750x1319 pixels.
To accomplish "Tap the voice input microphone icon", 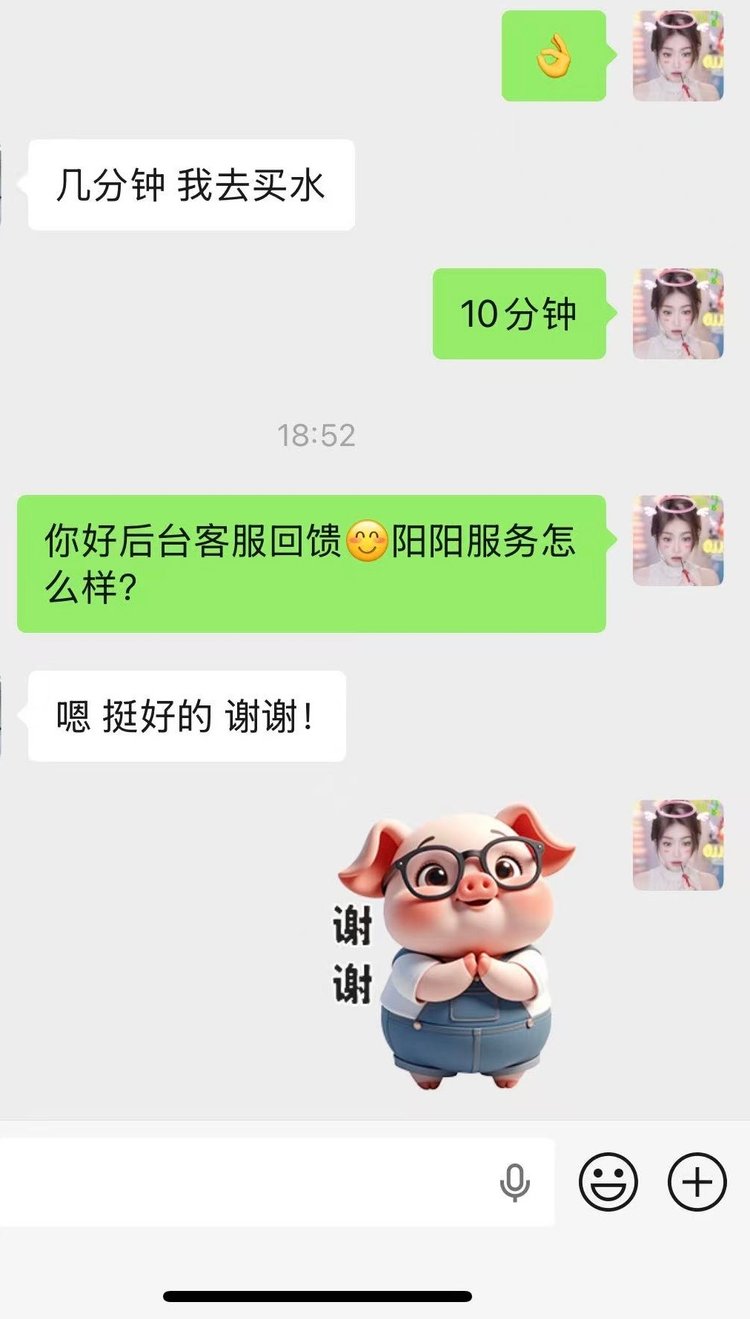I will click(x=515, y=1183).
